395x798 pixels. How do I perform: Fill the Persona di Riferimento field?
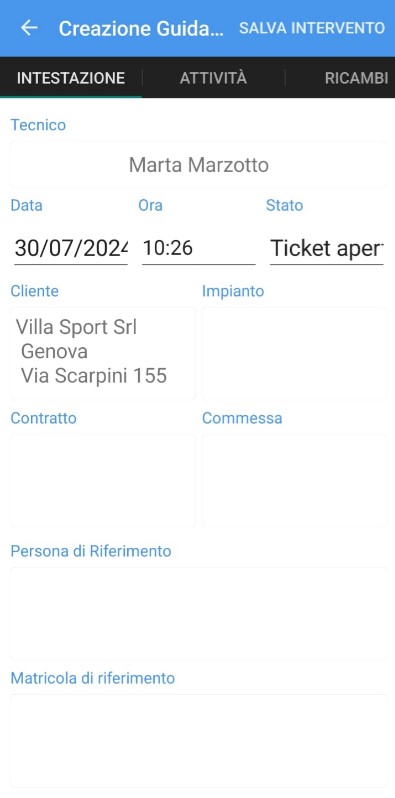coord(199,614)
